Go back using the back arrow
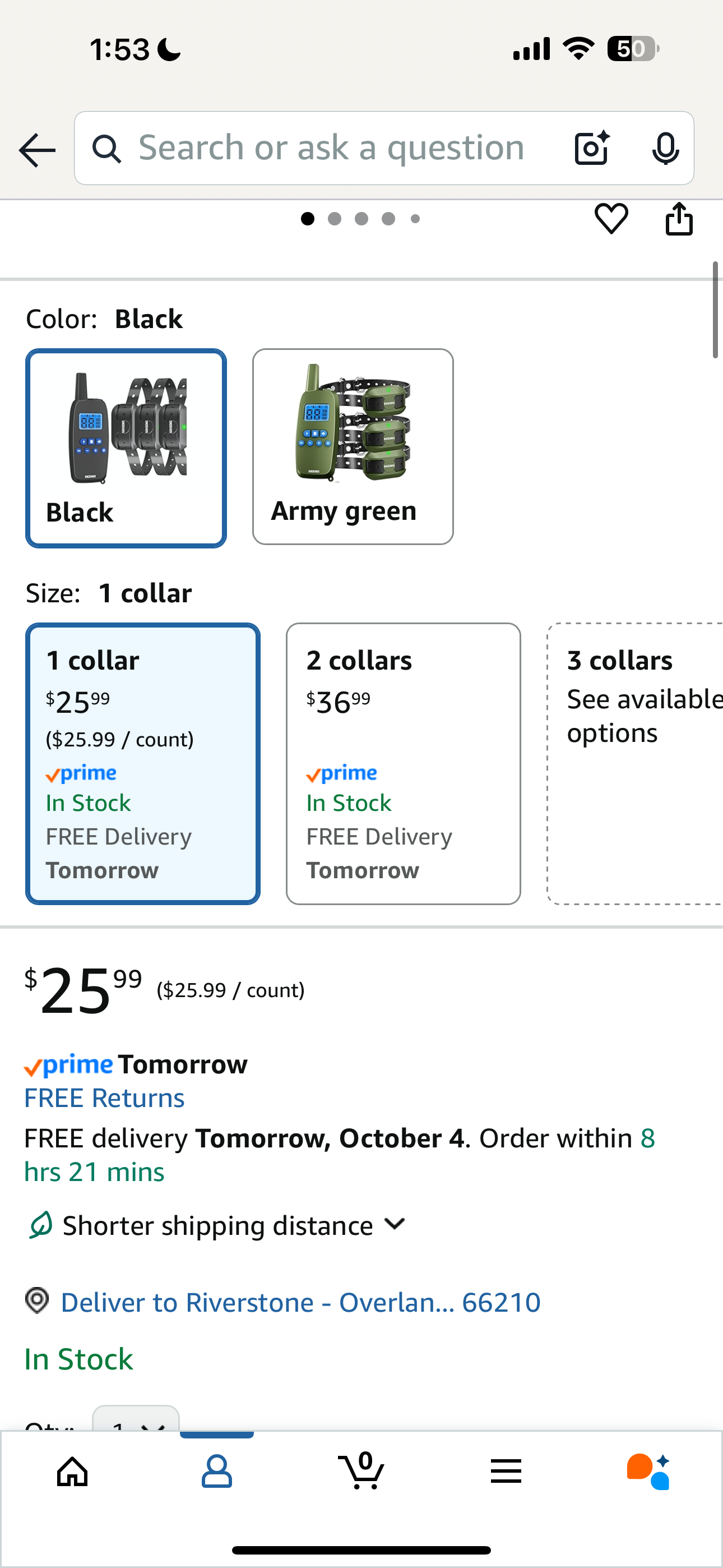 pos(37,150)
